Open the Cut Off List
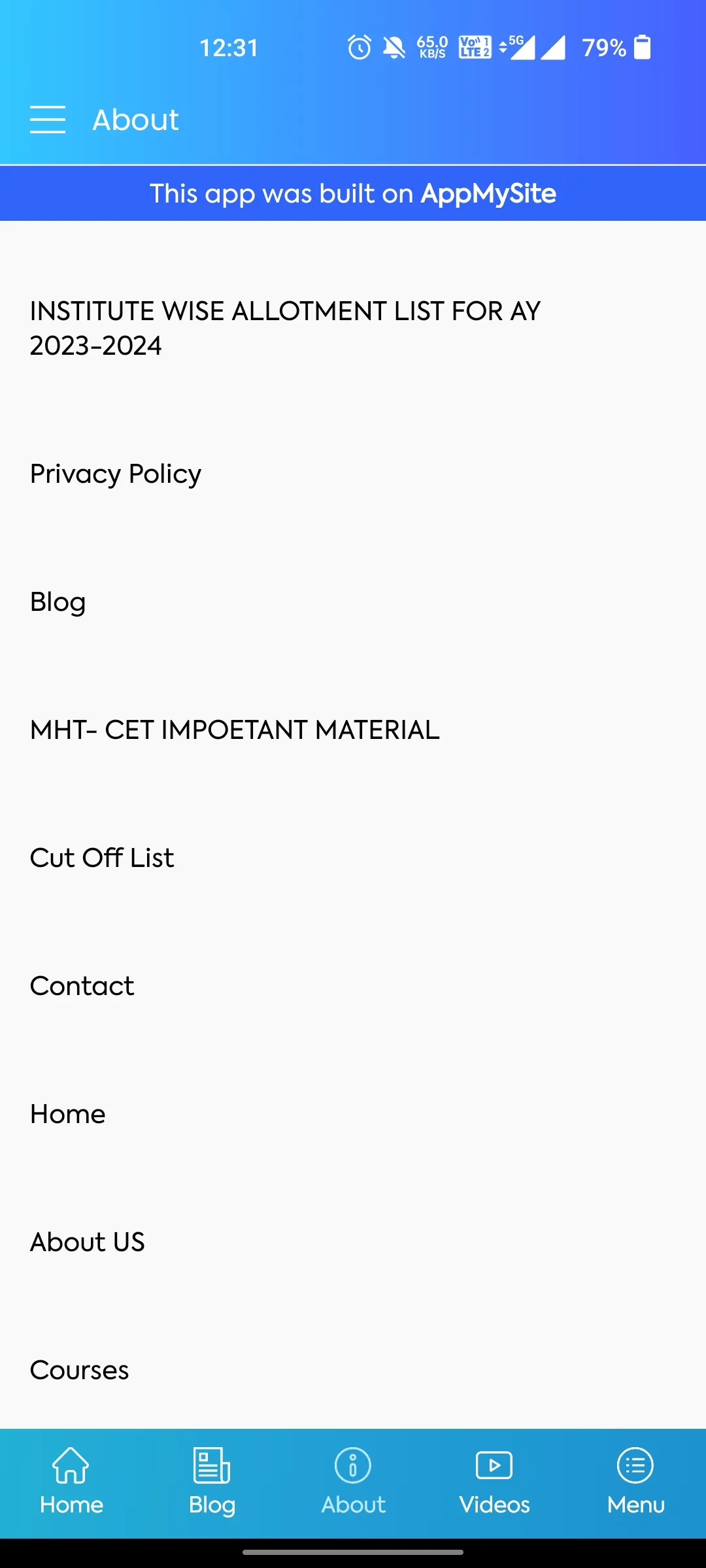 [x=102, y=858]
